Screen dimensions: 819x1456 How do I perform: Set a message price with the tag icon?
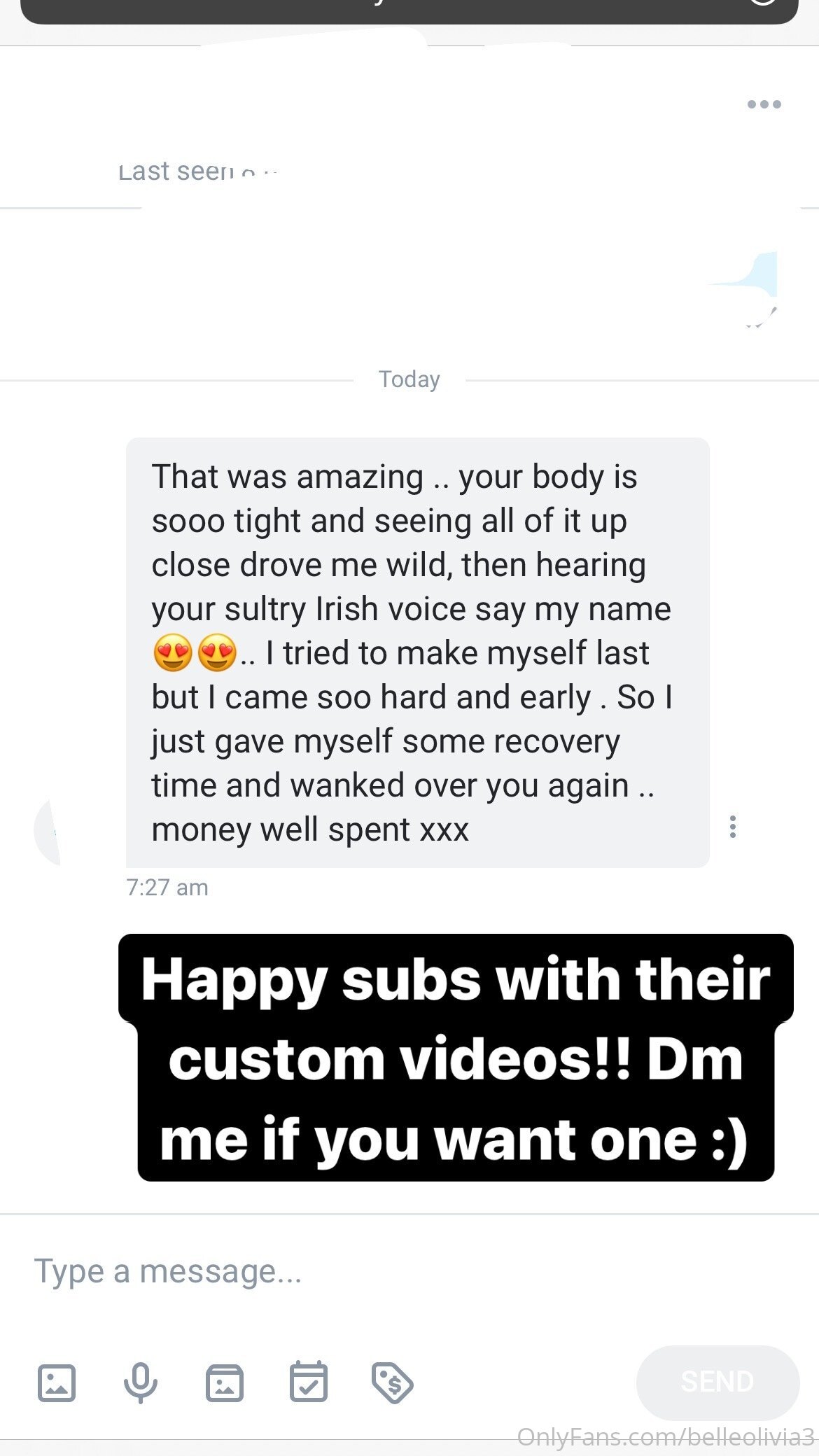click(392, 1382)
